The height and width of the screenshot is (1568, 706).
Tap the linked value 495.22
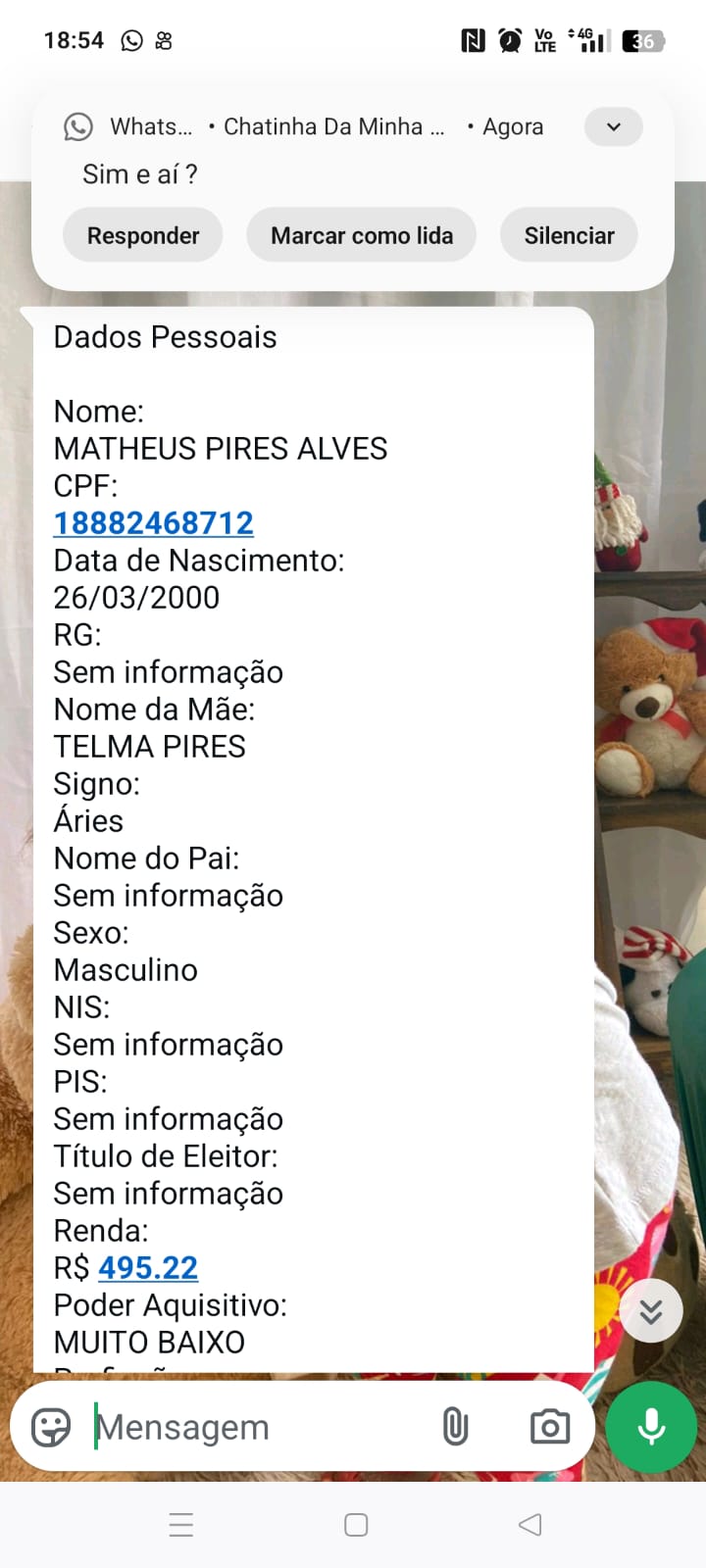coord(148,1268)
